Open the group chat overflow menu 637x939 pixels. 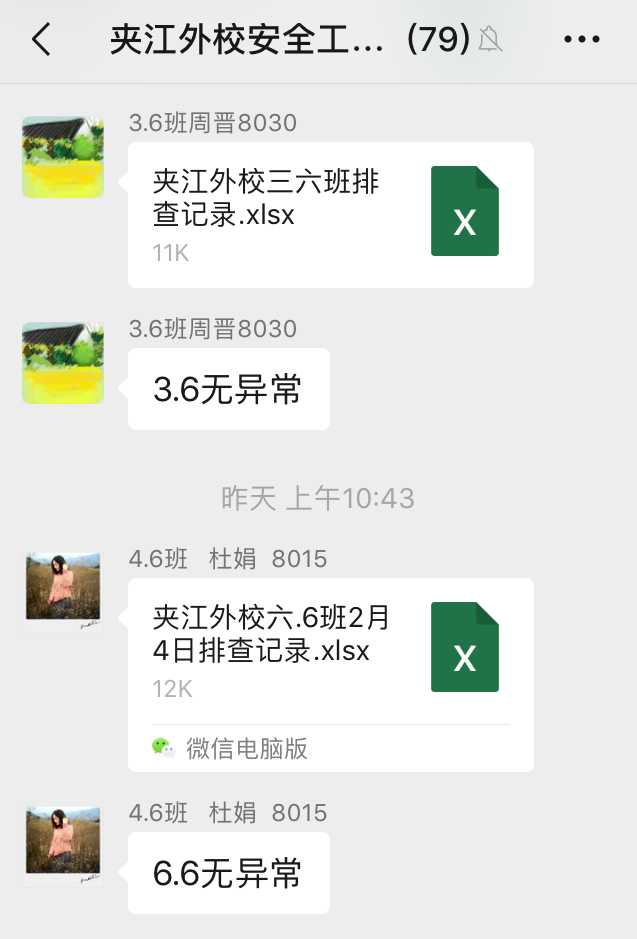[x=581, y=40]
